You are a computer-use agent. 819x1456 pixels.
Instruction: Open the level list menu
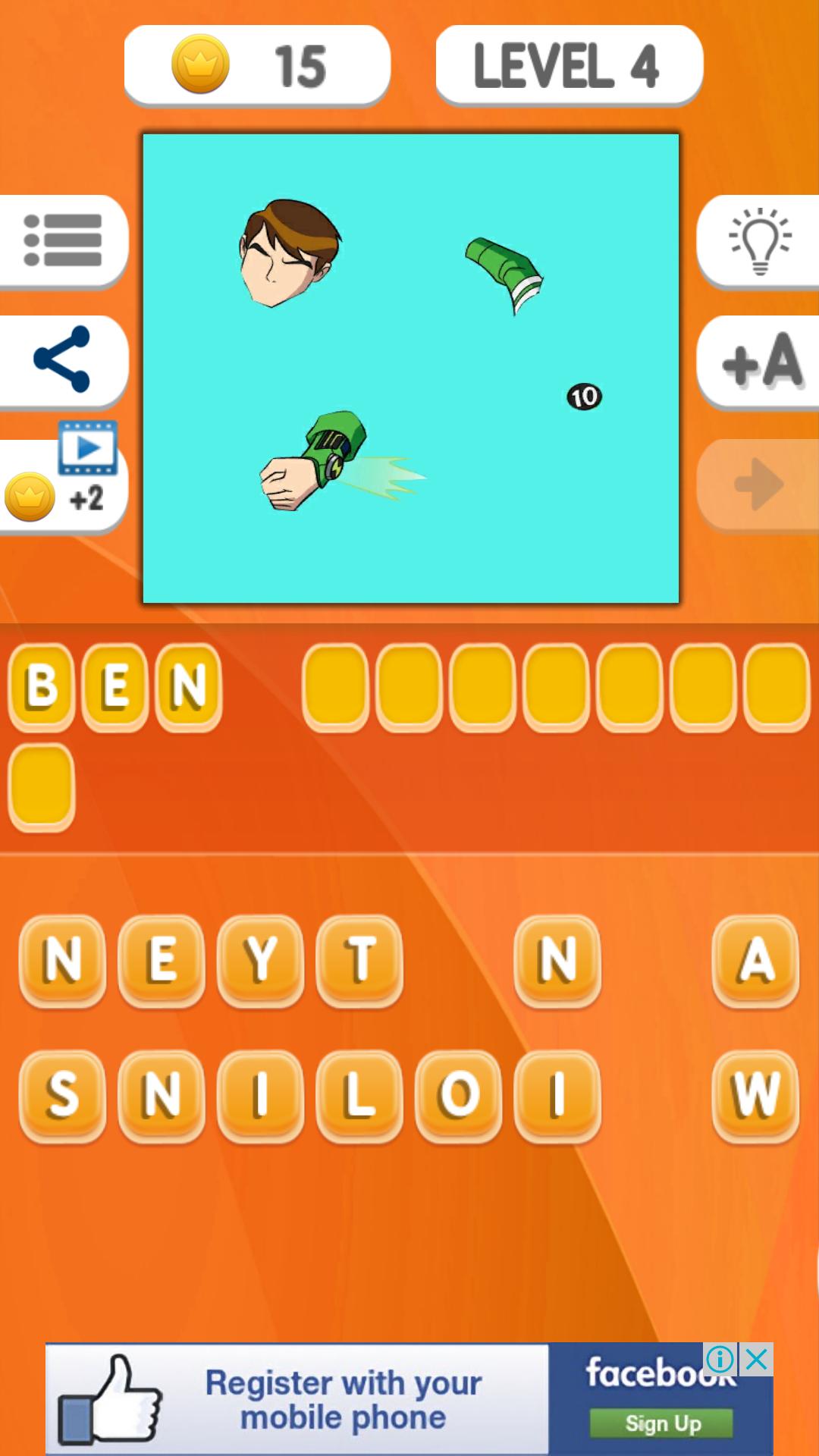[x=63, y=240]
